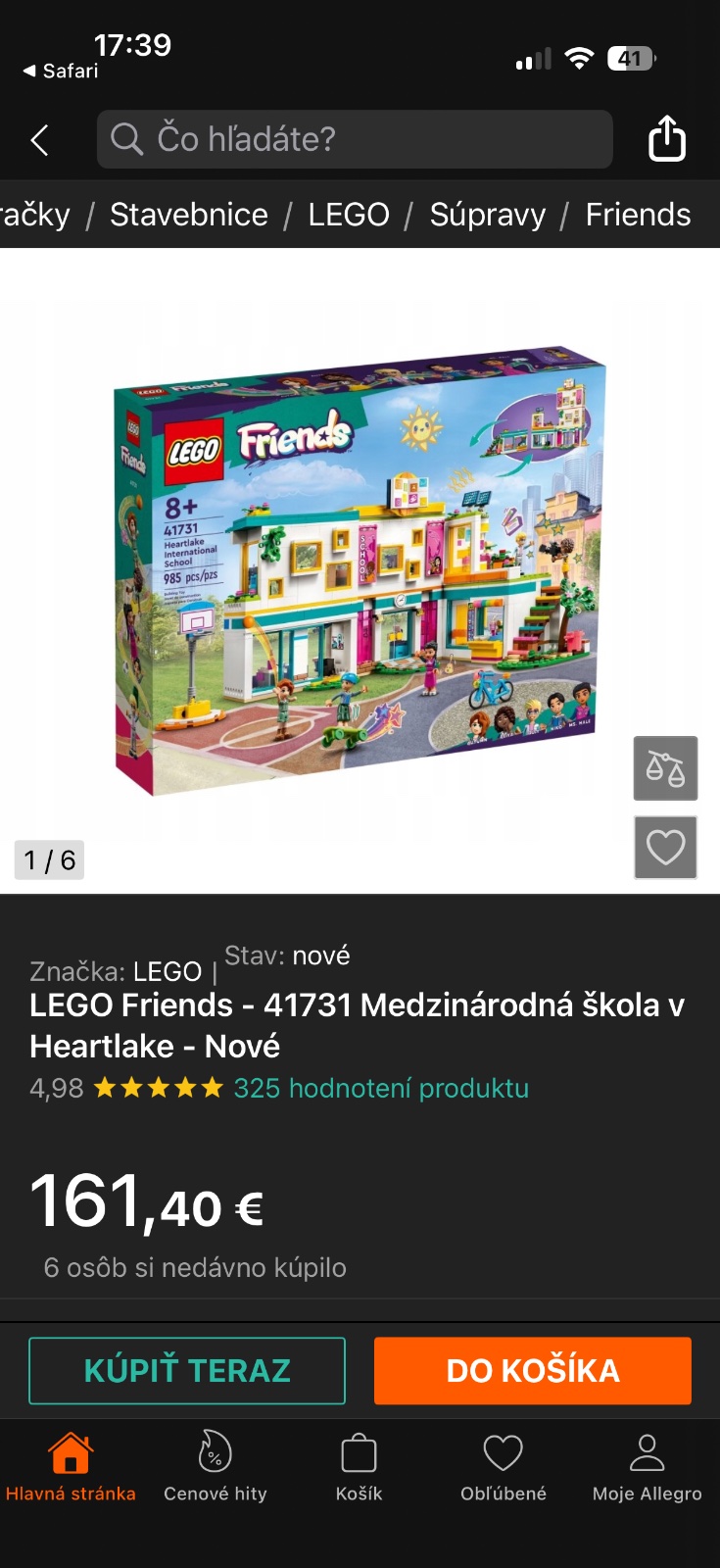View the 325 hodnotení produktu reviews

[380, 1088]
